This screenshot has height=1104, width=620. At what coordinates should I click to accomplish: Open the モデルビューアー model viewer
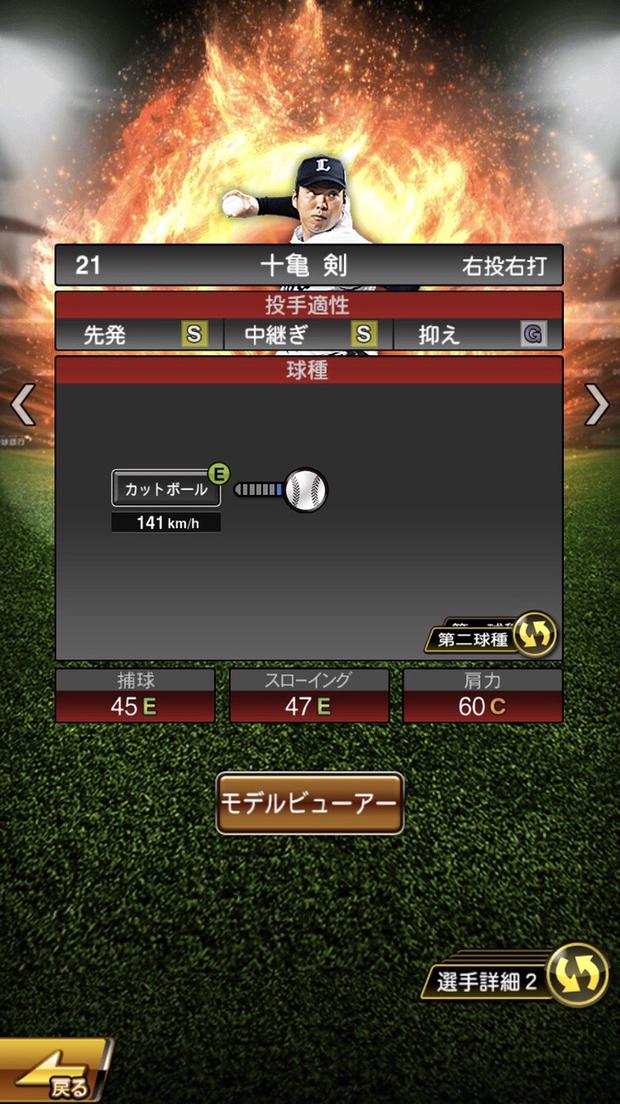pos(310,803)
